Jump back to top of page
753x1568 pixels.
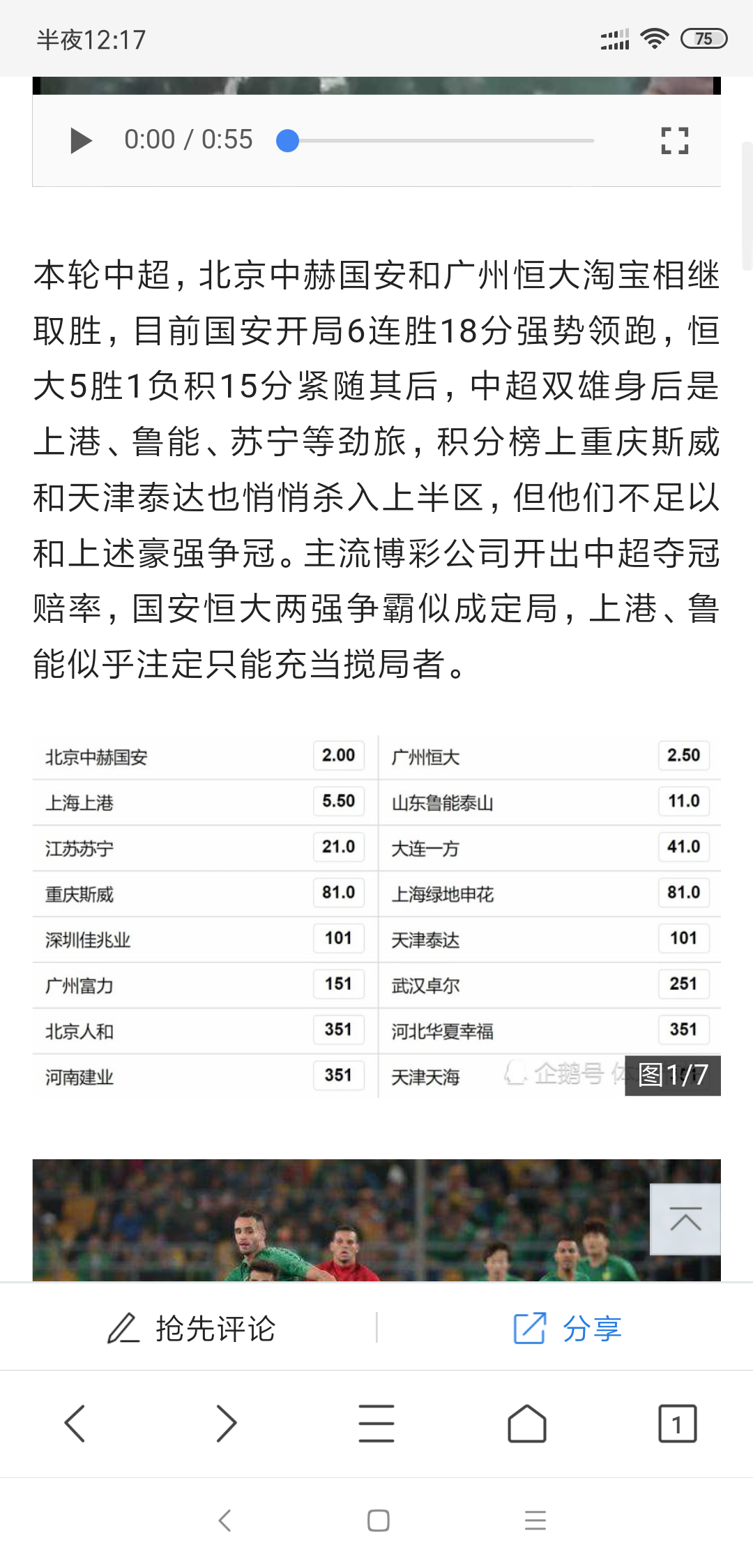pyautogui.click(x=685, y=1219)
